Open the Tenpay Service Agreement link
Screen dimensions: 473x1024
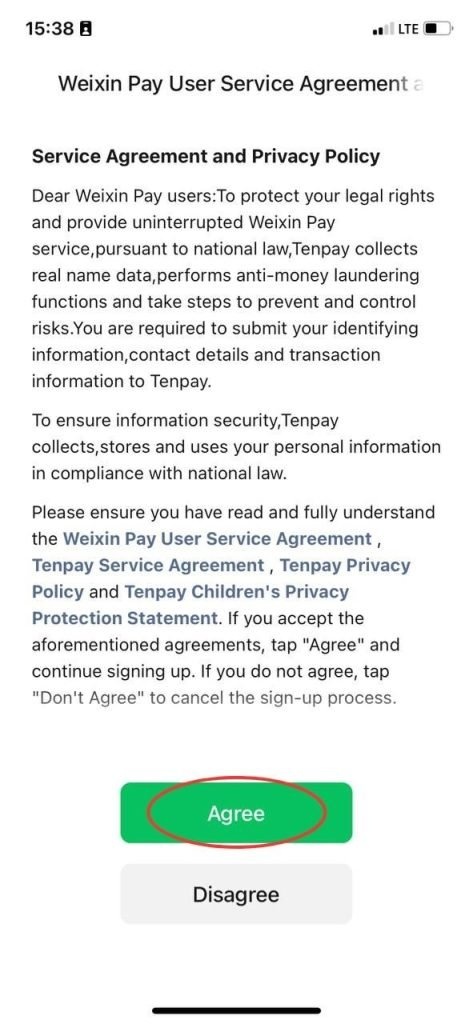(148, 566)
